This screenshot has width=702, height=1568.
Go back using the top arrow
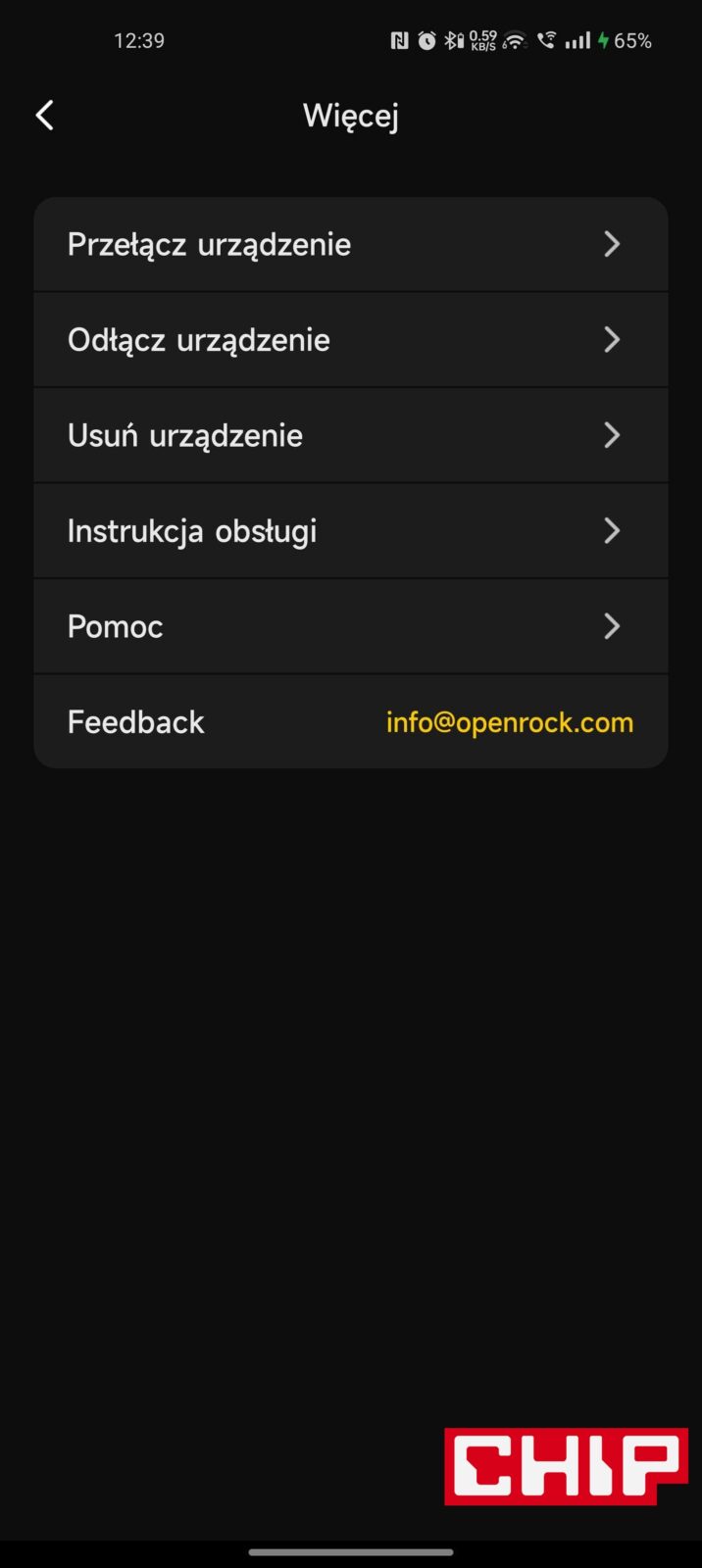(x=44, y=116)
